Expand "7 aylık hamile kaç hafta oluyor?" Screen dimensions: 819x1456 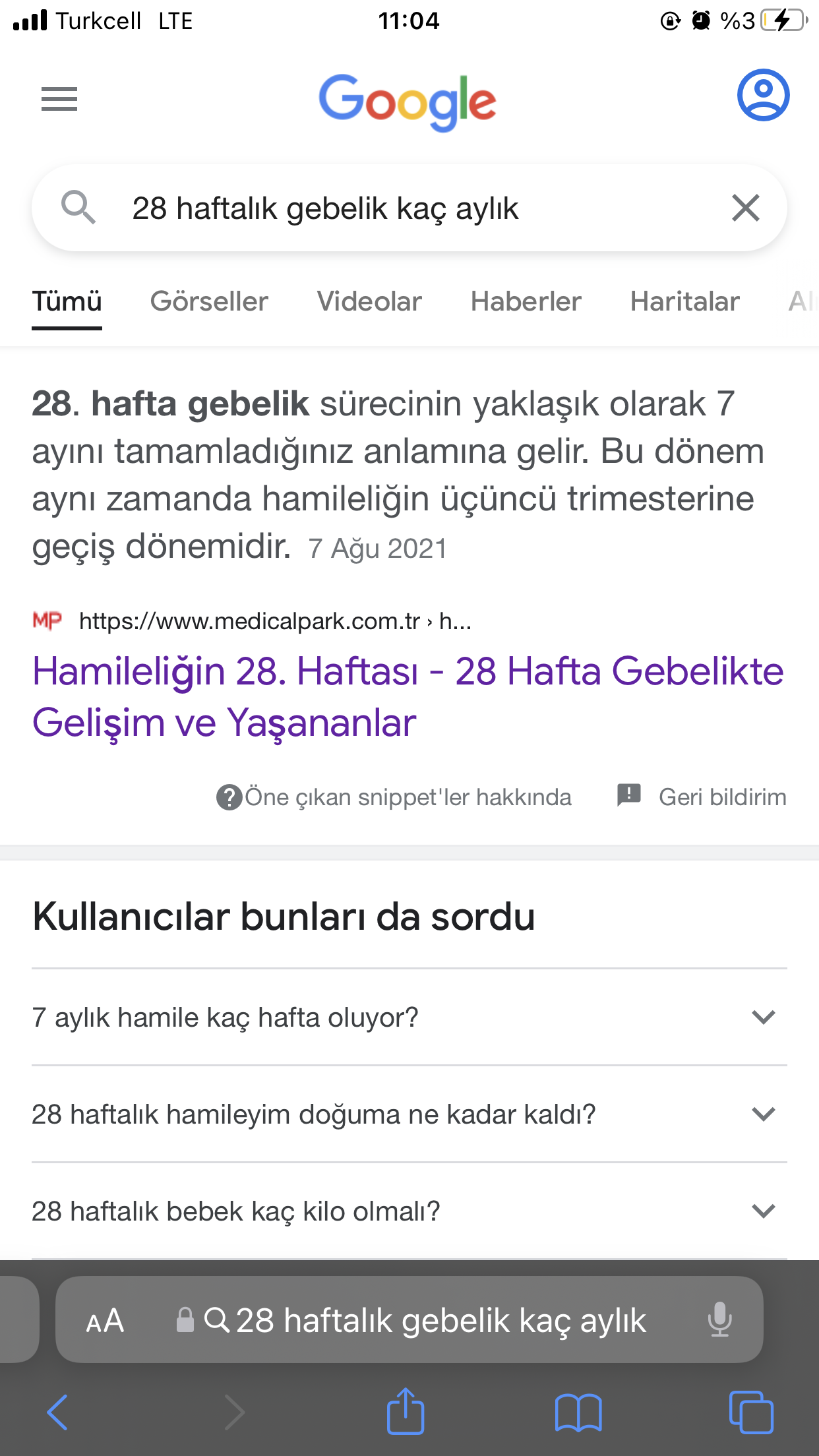click(x=409, y=1017)
